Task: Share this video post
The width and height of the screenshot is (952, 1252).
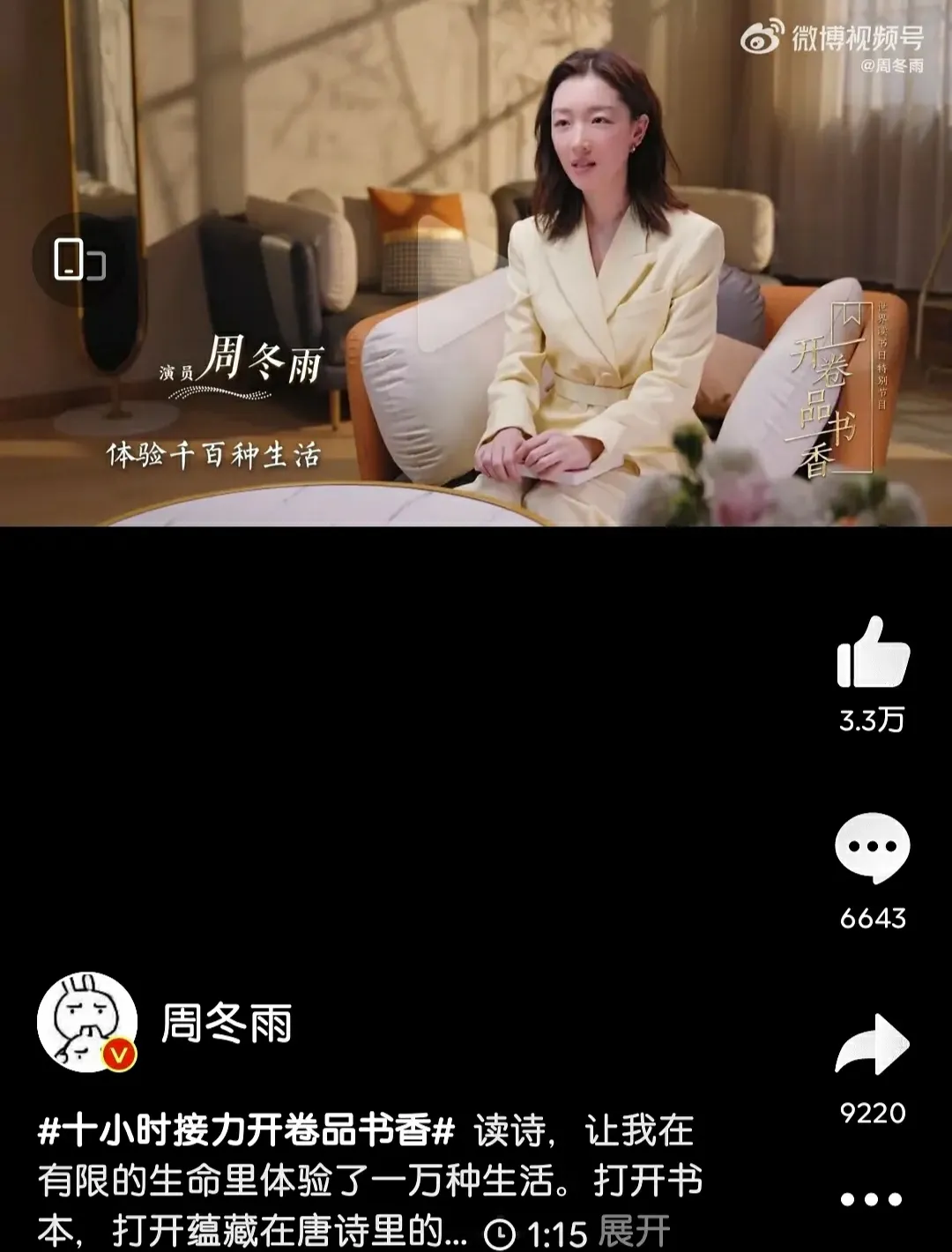Action: [872, 1046]
